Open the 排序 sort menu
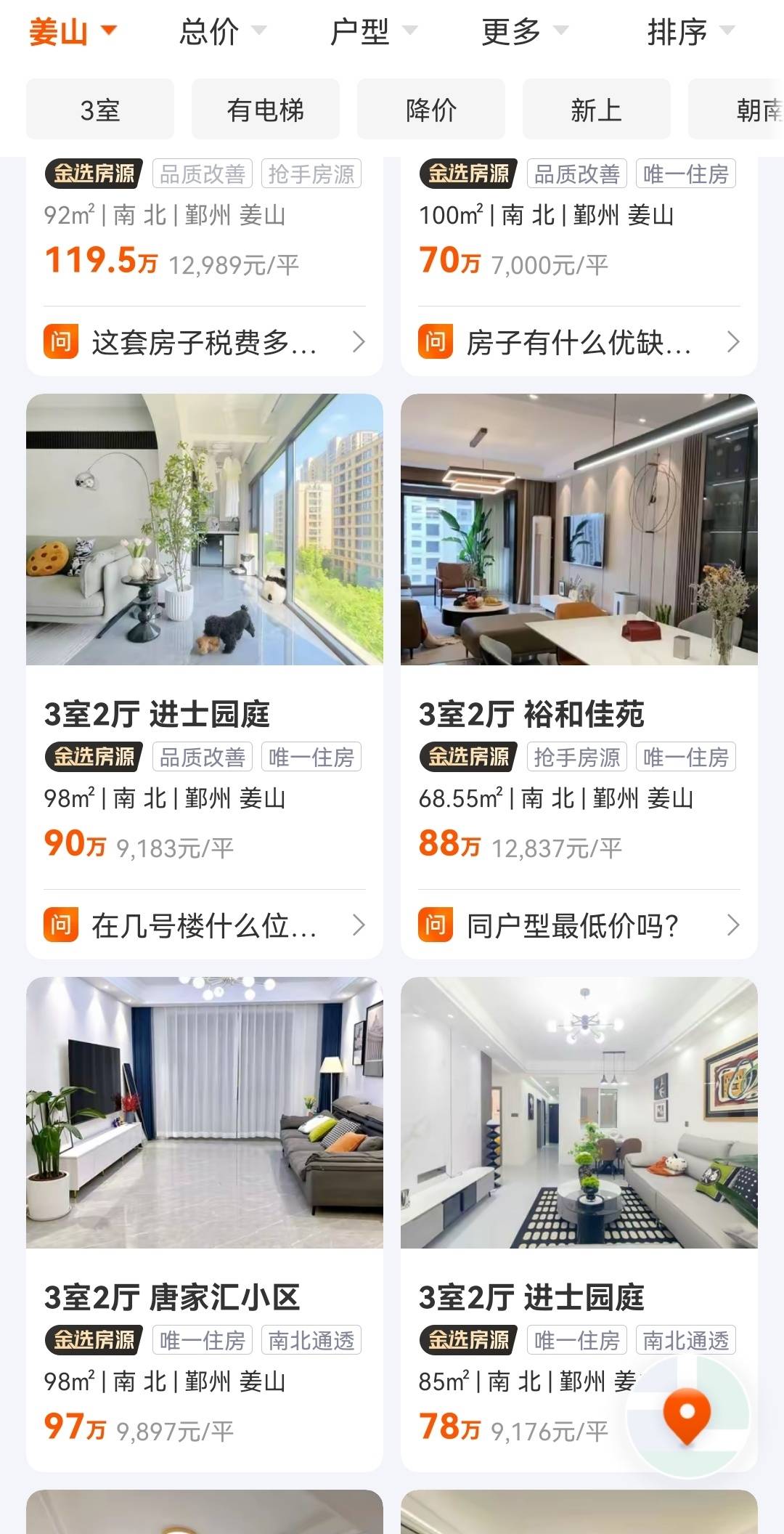The image size is (784, 1534). 690,32
